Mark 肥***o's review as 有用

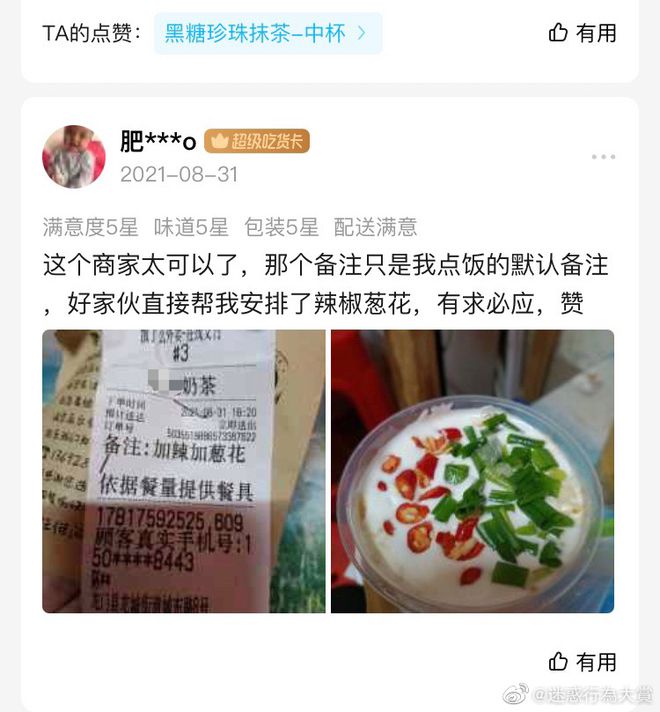click(583, 662)
